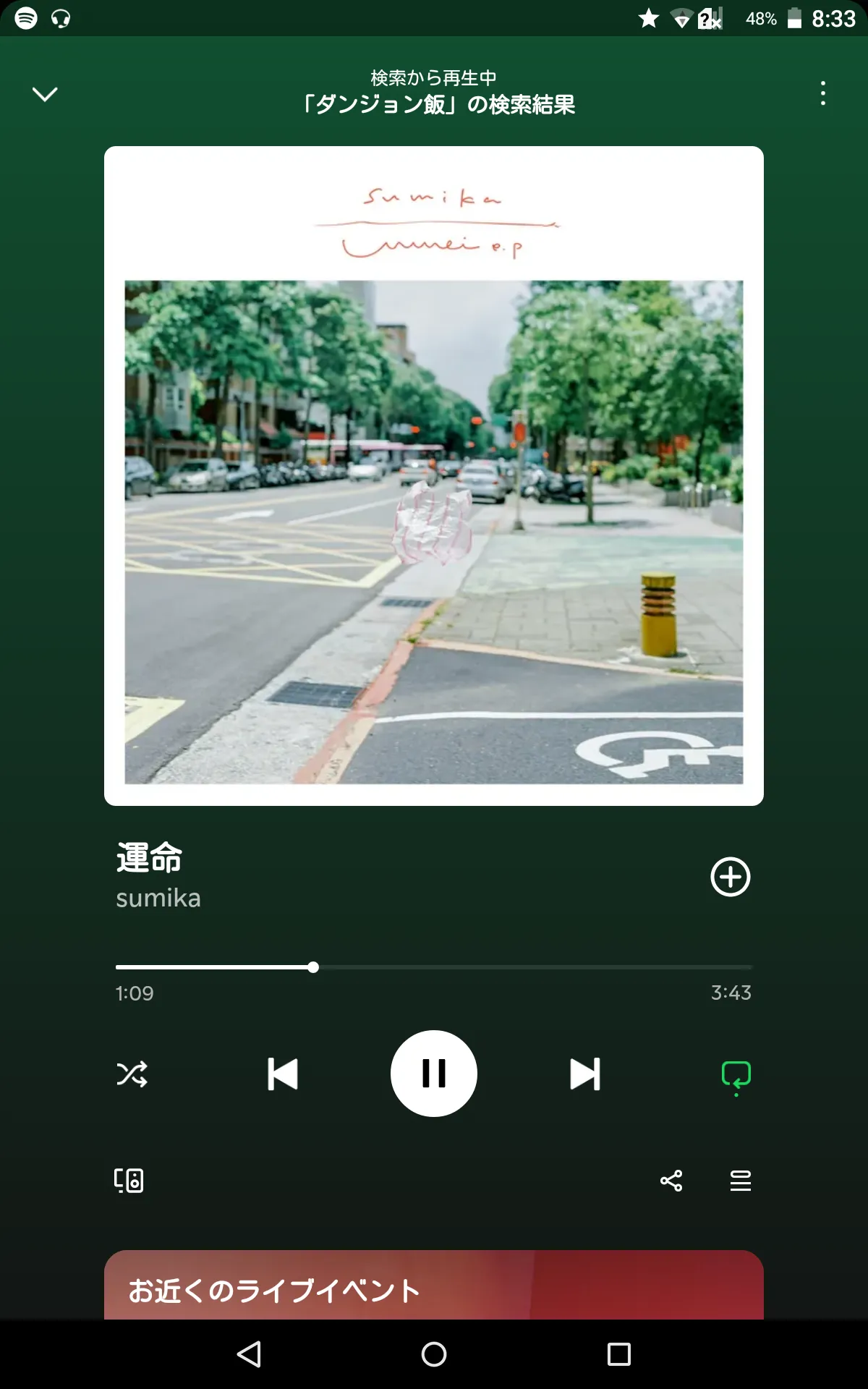
Task: Toggle shuffle playback
Action: pos(132,1074)
